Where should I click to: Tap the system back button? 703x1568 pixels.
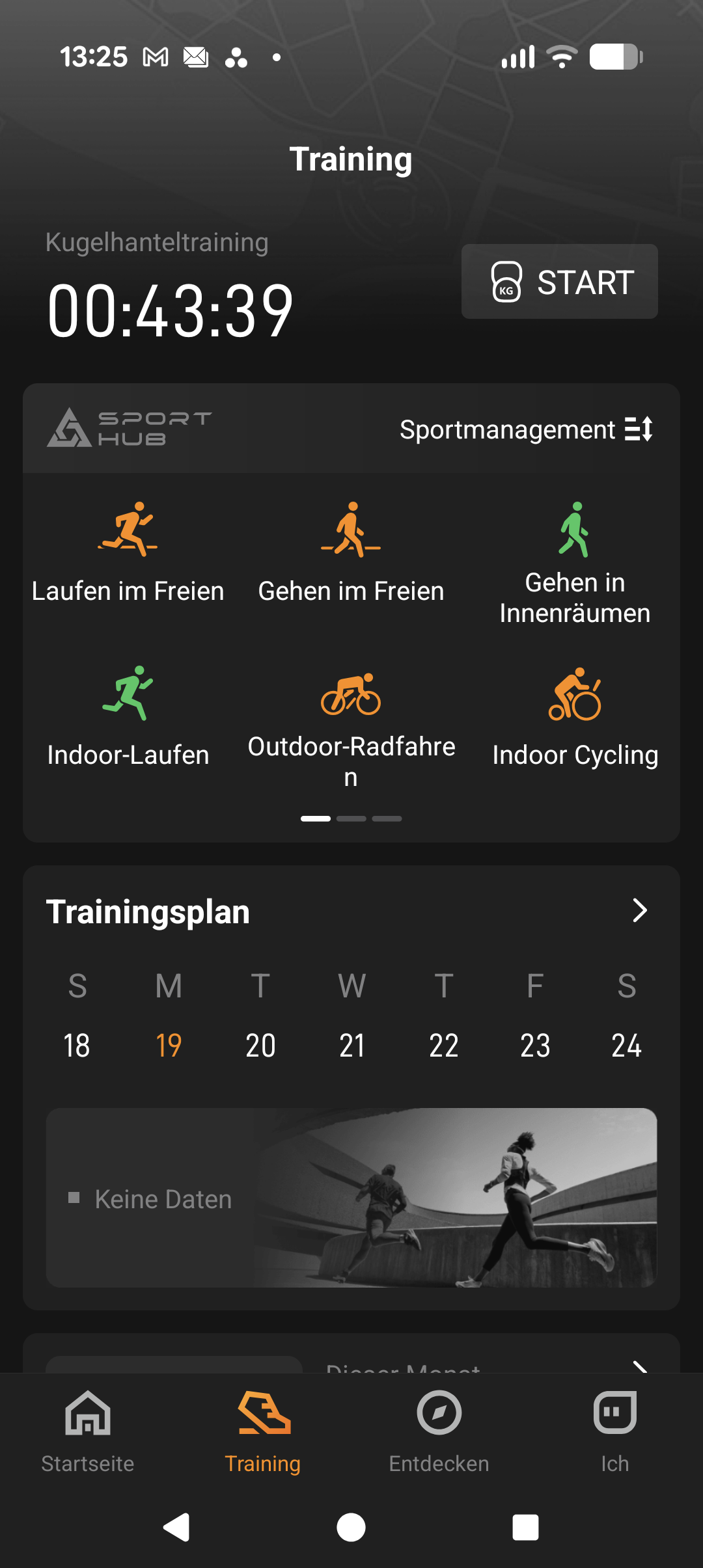click(176, 1527)
